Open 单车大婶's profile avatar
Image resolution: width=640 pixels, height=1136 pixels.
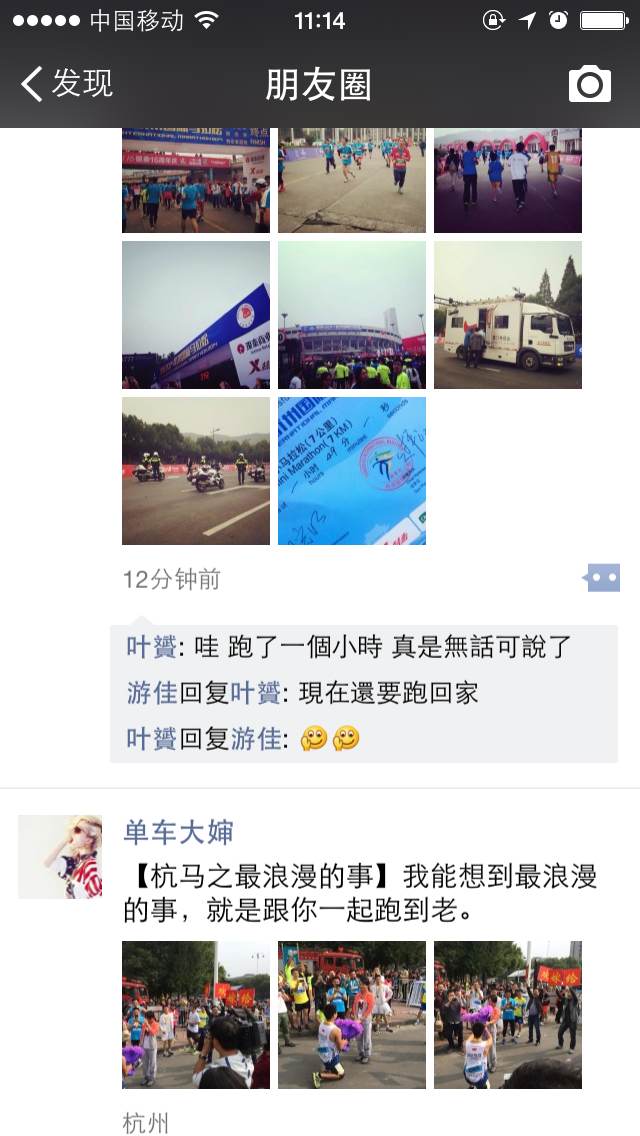[x=60, y=857]
